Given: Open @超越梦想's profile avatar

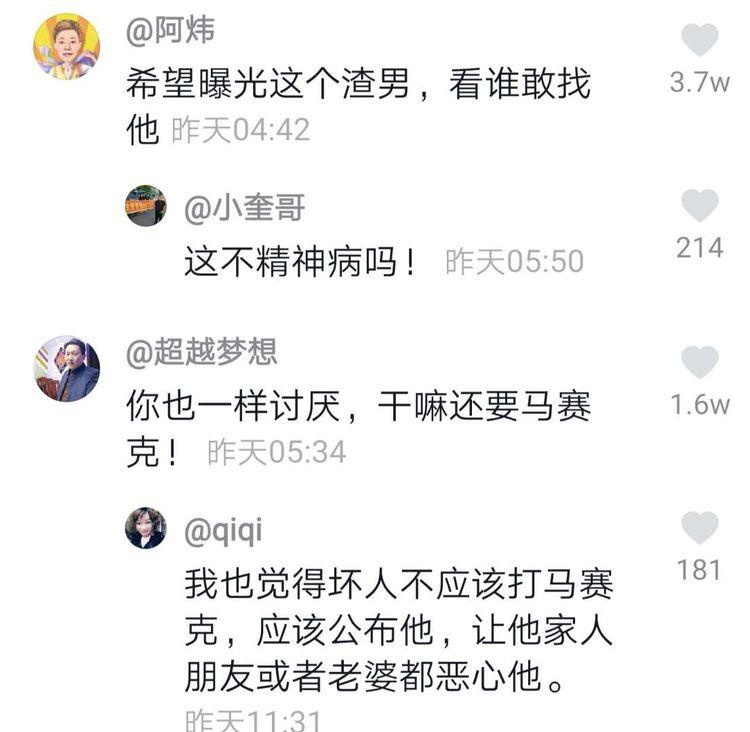Looking at the screenshot, I should click(67, 368).
